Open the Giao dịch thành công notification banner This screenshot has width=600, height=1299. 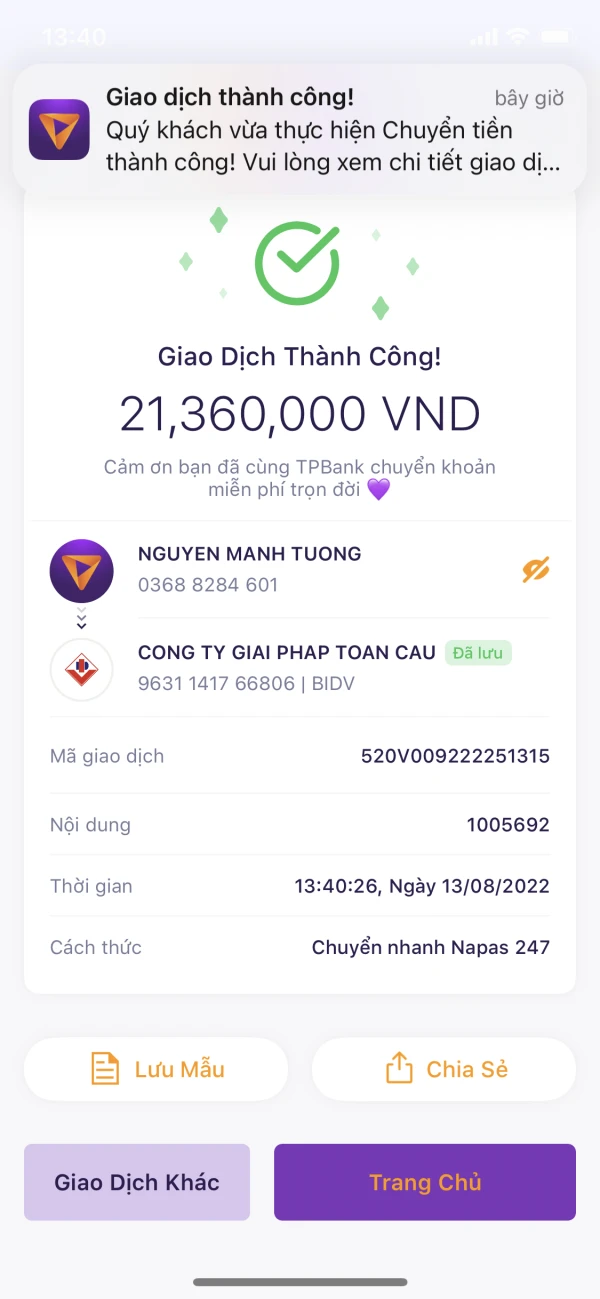click(300, 130)
